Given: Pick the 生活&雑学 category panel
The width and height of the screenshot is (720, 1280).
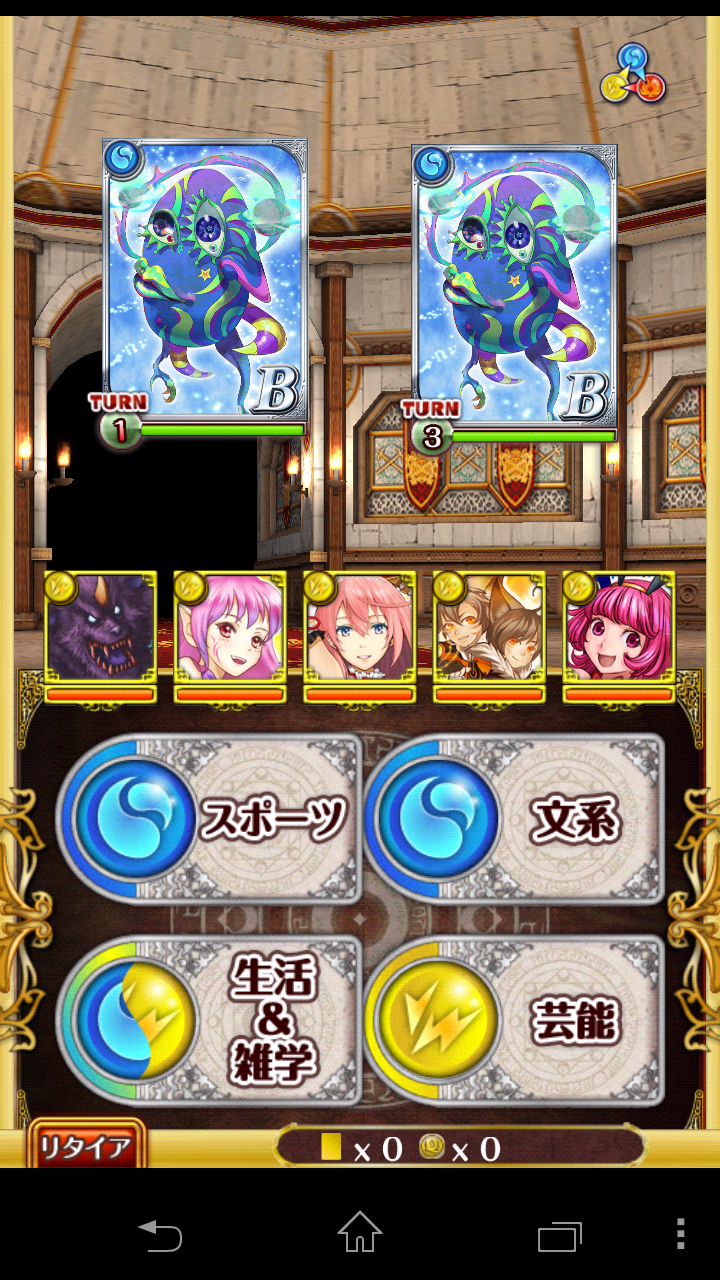Looking at the screenshot, I should 210,1020.
